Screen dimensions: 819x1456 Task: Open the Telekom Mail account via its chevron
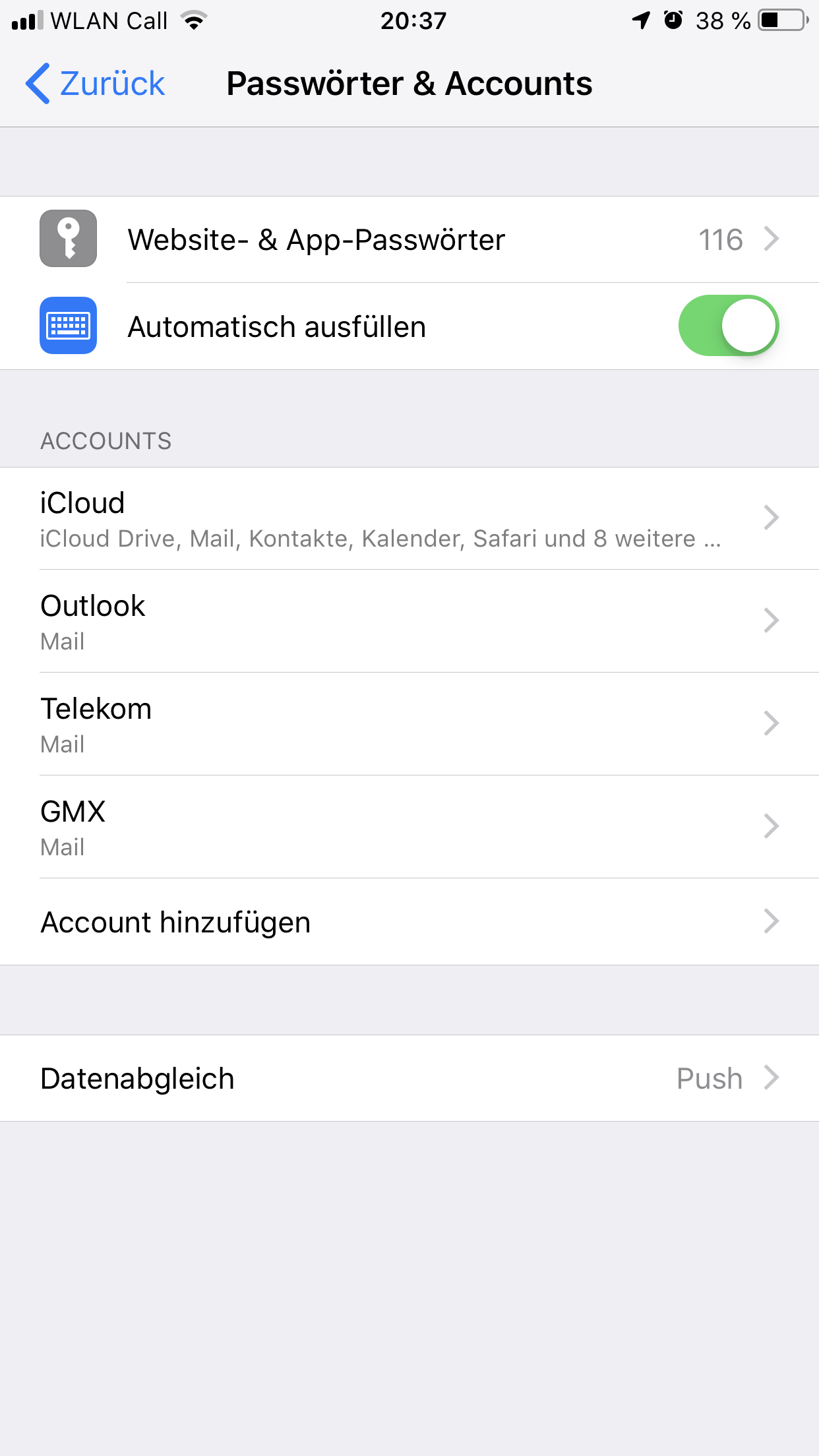(x=770, y=723)
